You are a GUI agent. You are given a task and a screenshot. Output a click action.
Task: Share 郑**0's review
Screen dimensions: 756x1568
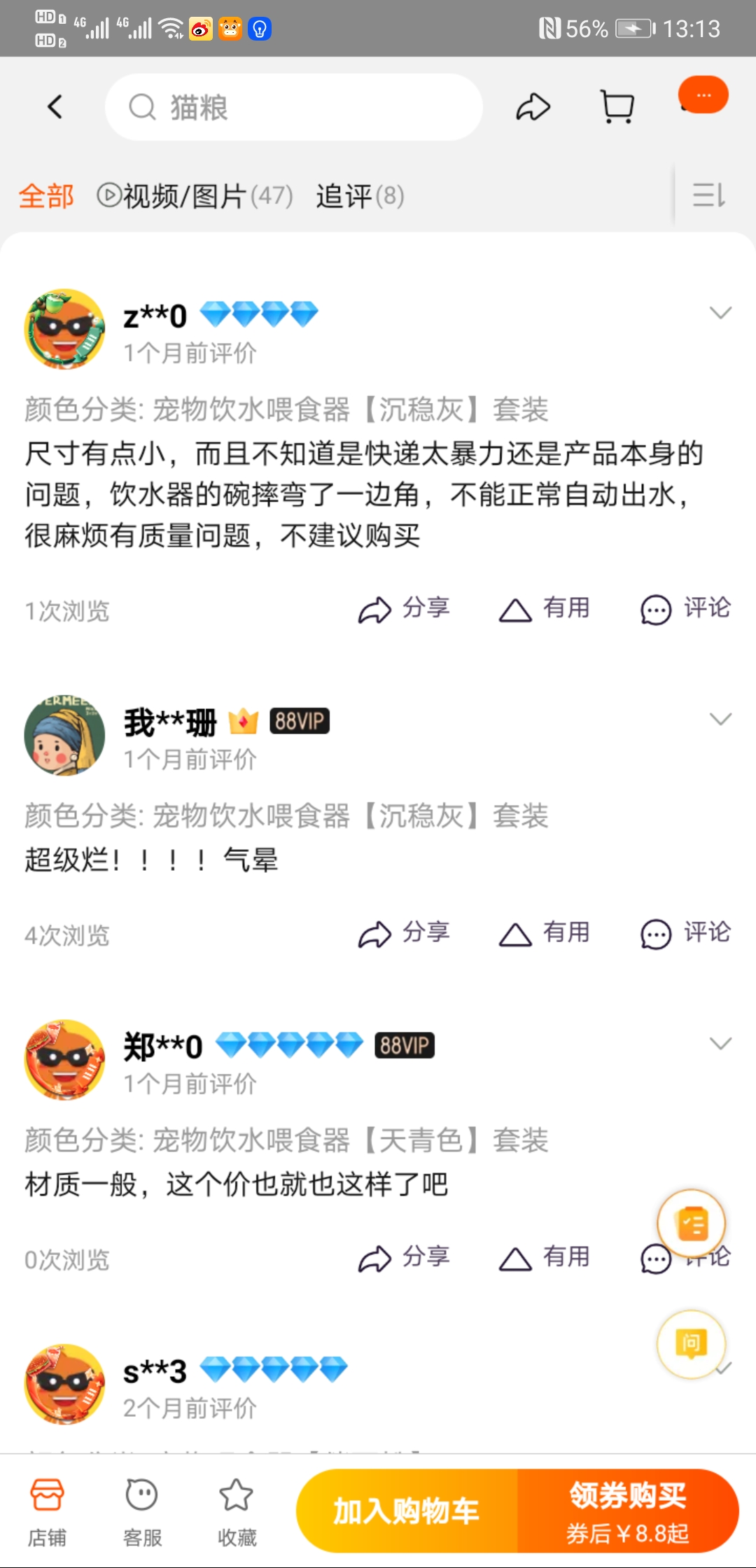pyautogui.click(x=404, y=1258)
